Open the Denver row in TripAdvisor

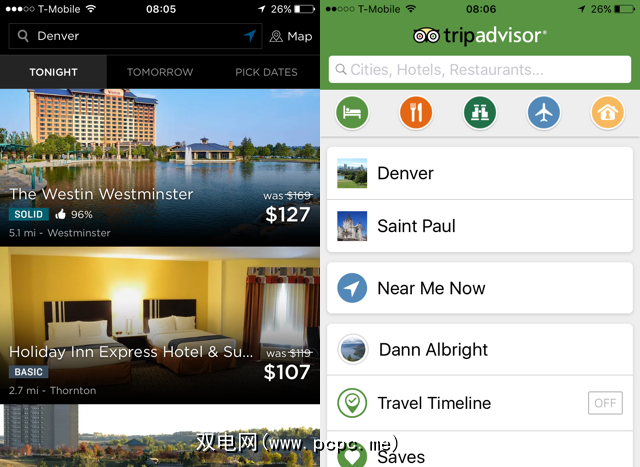pos(480,173)
